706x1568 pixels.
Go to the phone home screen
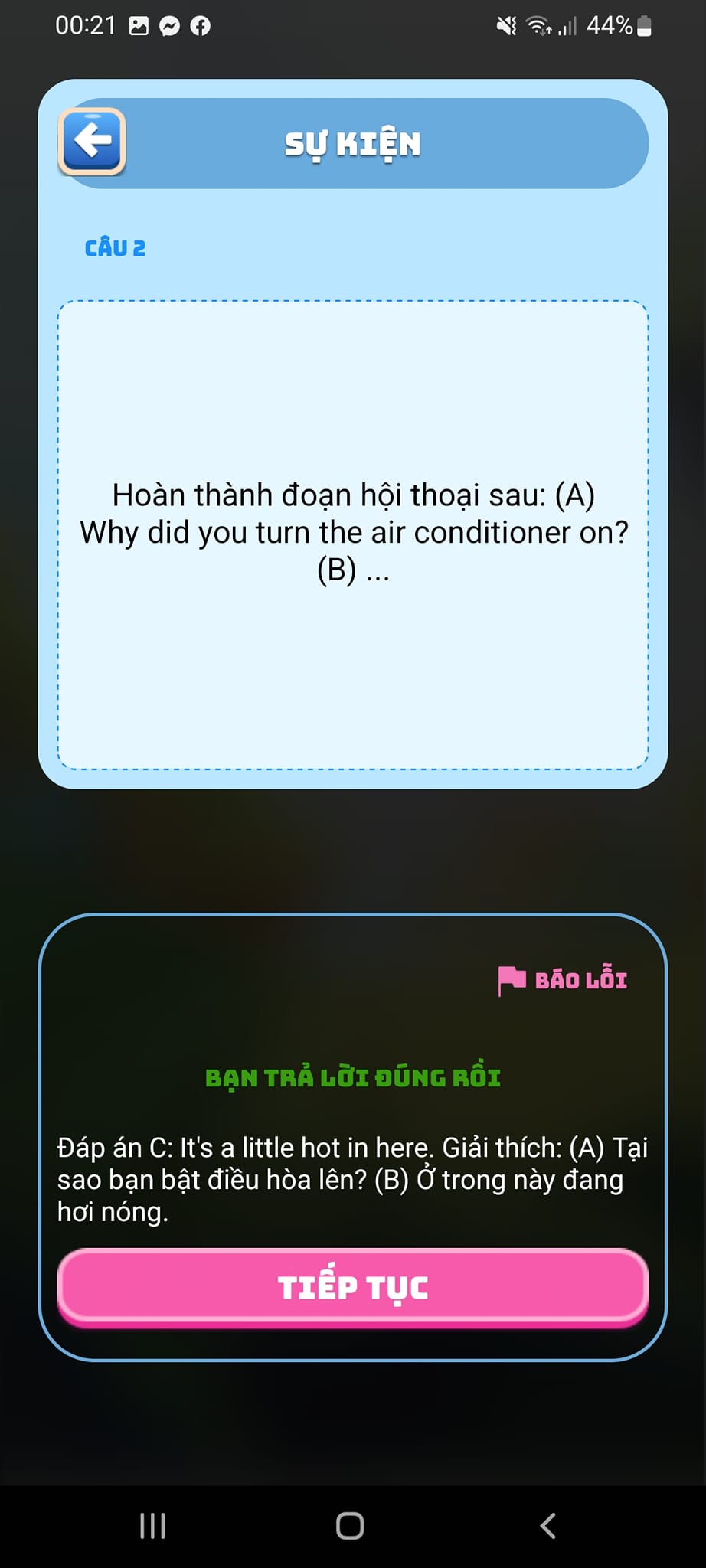(x=350, y=1526)
